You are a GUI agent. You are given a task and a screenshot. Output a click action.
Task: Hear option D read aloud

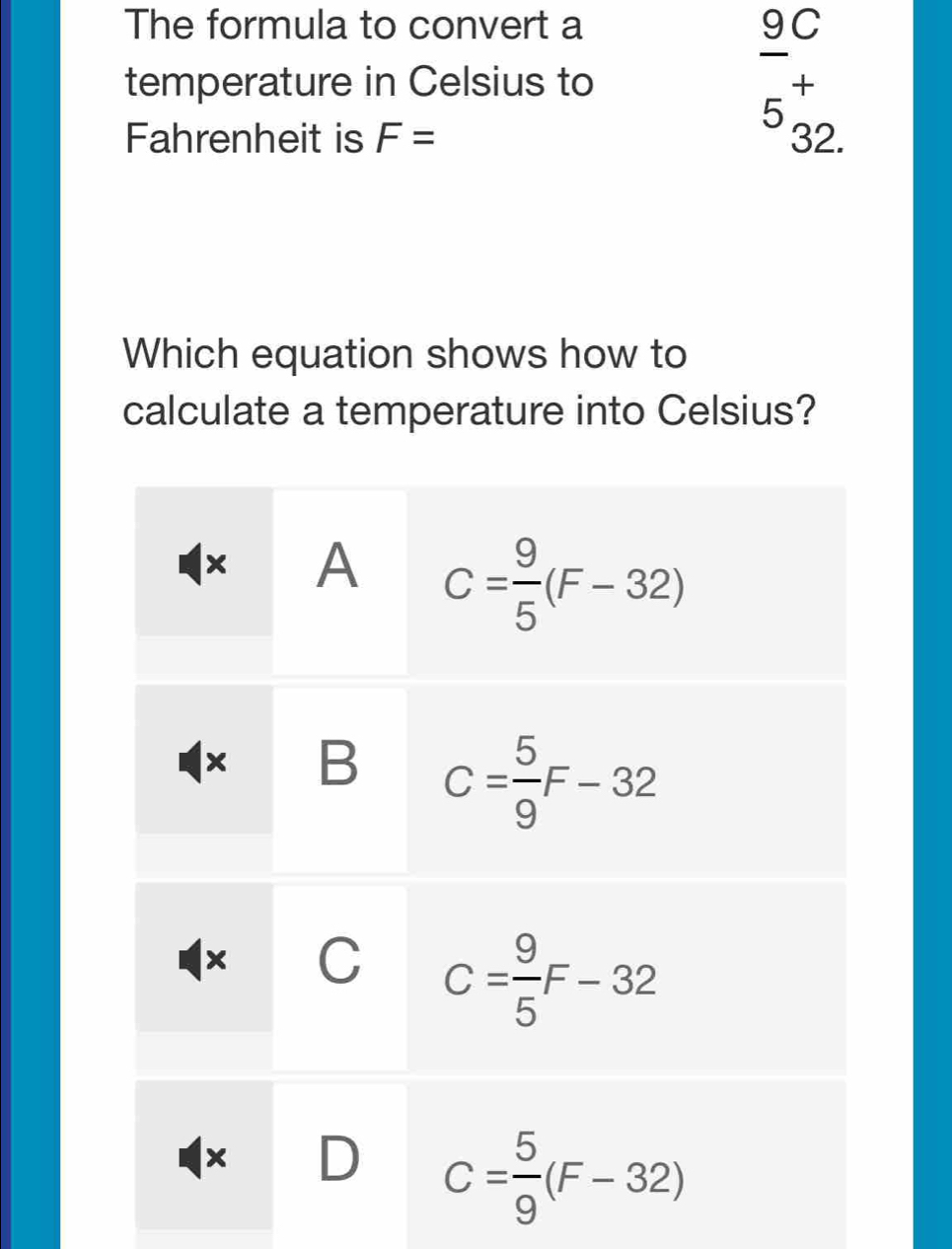(x=203, y=1156)
